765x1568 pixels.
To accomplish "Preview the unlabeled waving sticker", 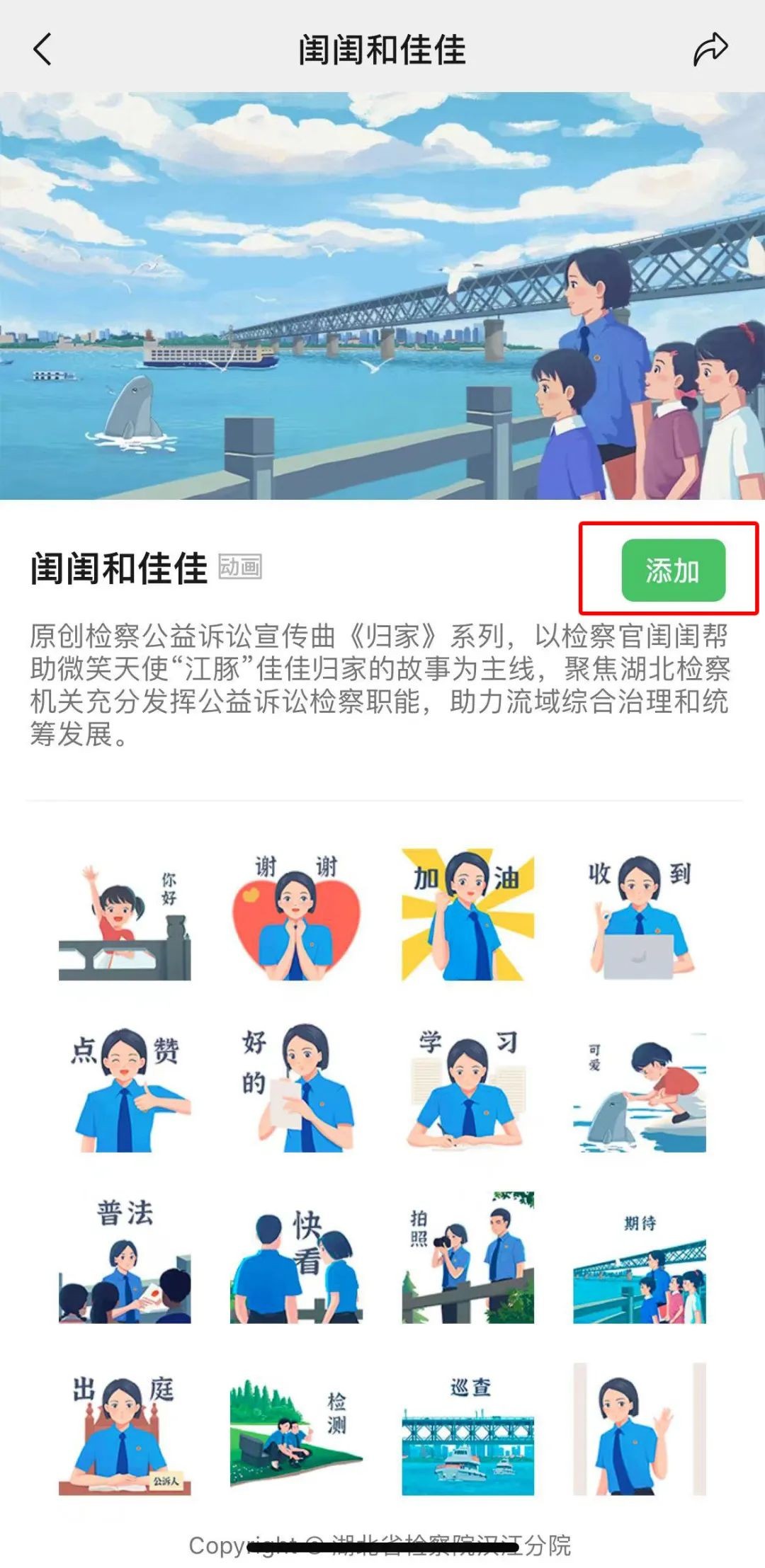I will pyautogui.click(x=640, y=1430).
